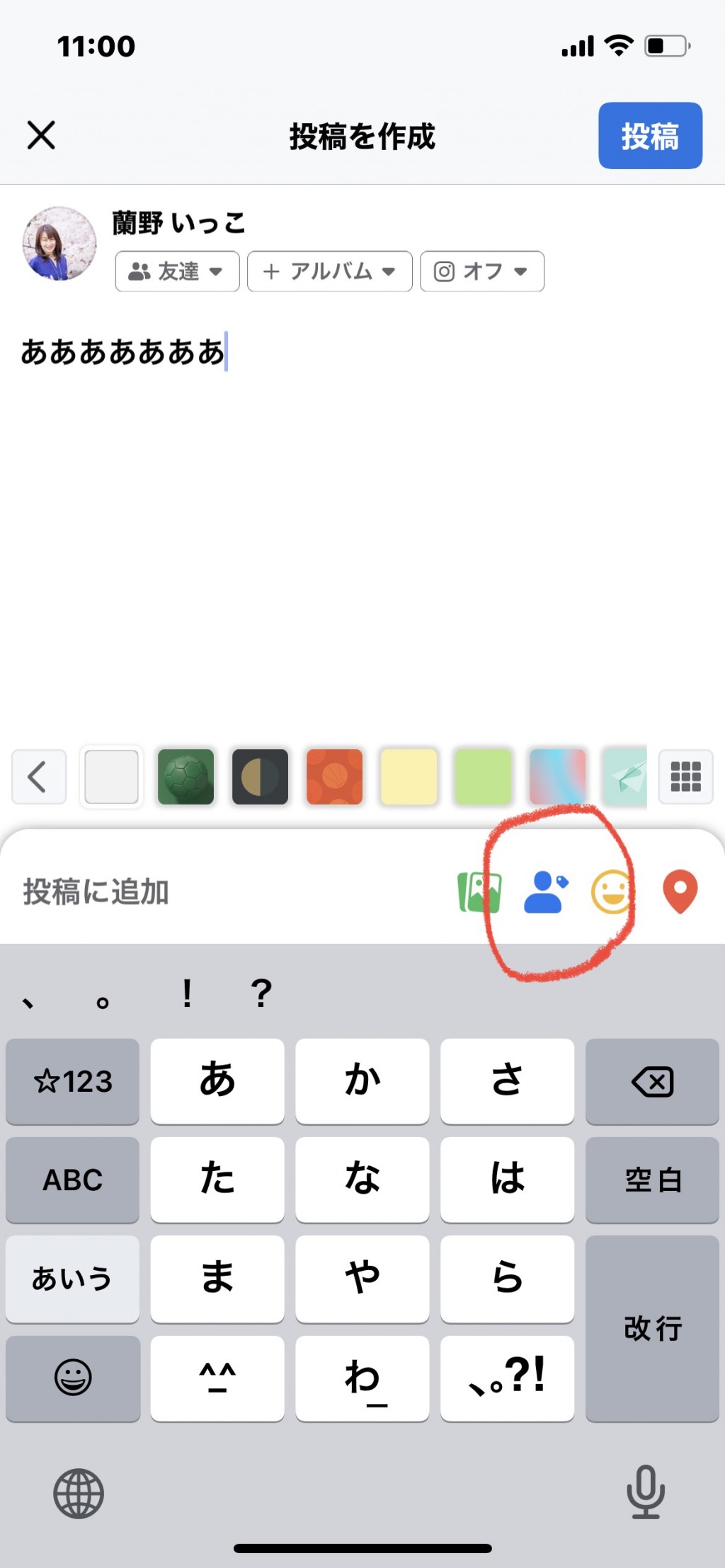Open the アルバム dropdown

[x=329, y=271]
